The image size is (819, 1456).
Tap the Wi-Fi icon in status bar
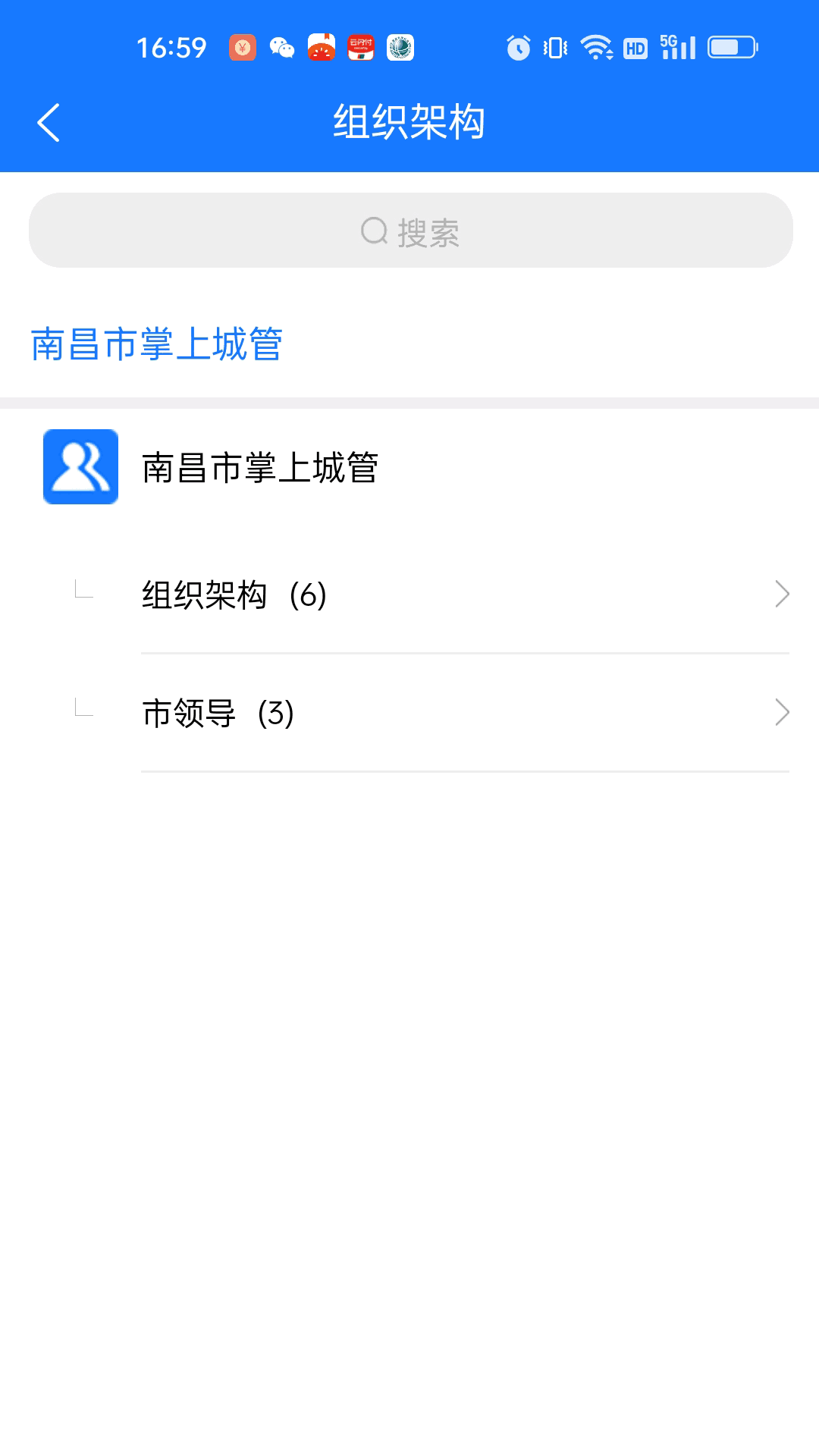coord(596,47)
